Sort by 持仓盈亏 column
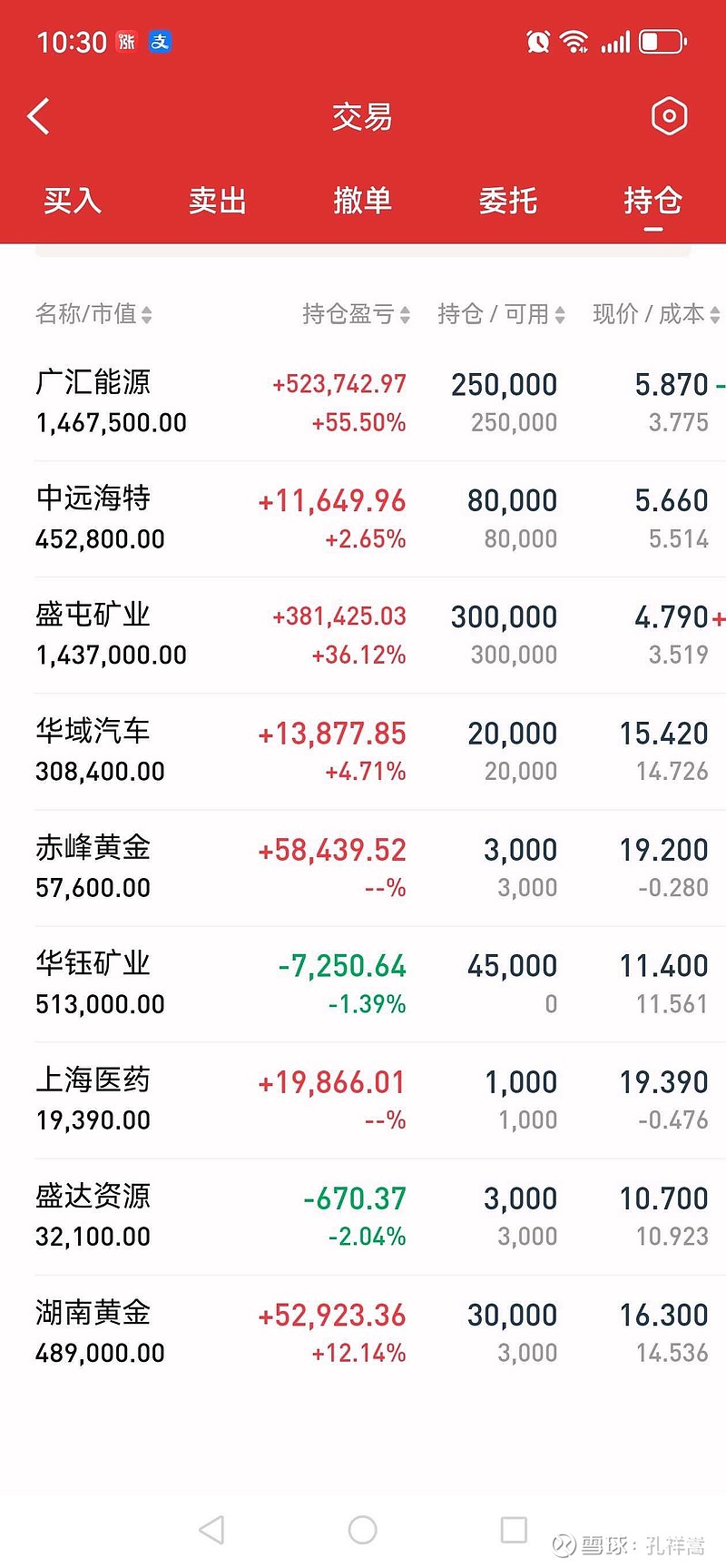 click(356, 314)
